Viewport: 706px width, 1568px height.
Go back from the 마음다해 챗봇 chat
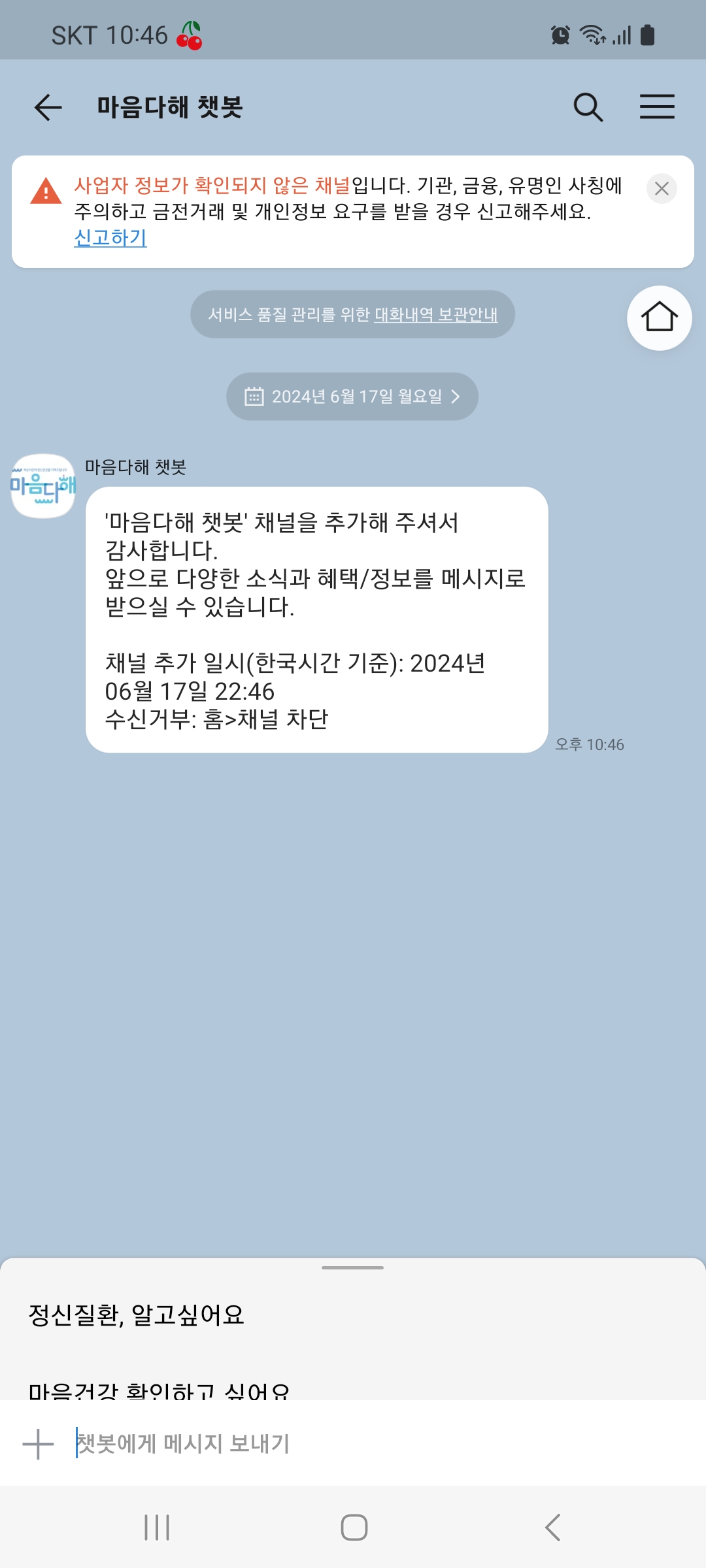click(48, 107)
